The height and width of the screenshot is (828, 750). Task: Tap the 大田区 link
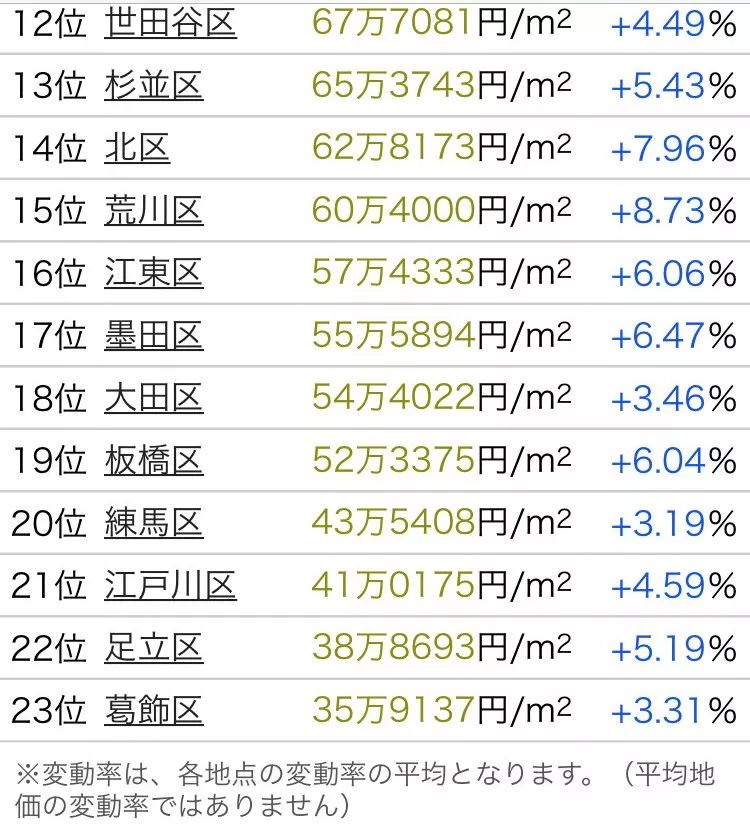[153, 398]
